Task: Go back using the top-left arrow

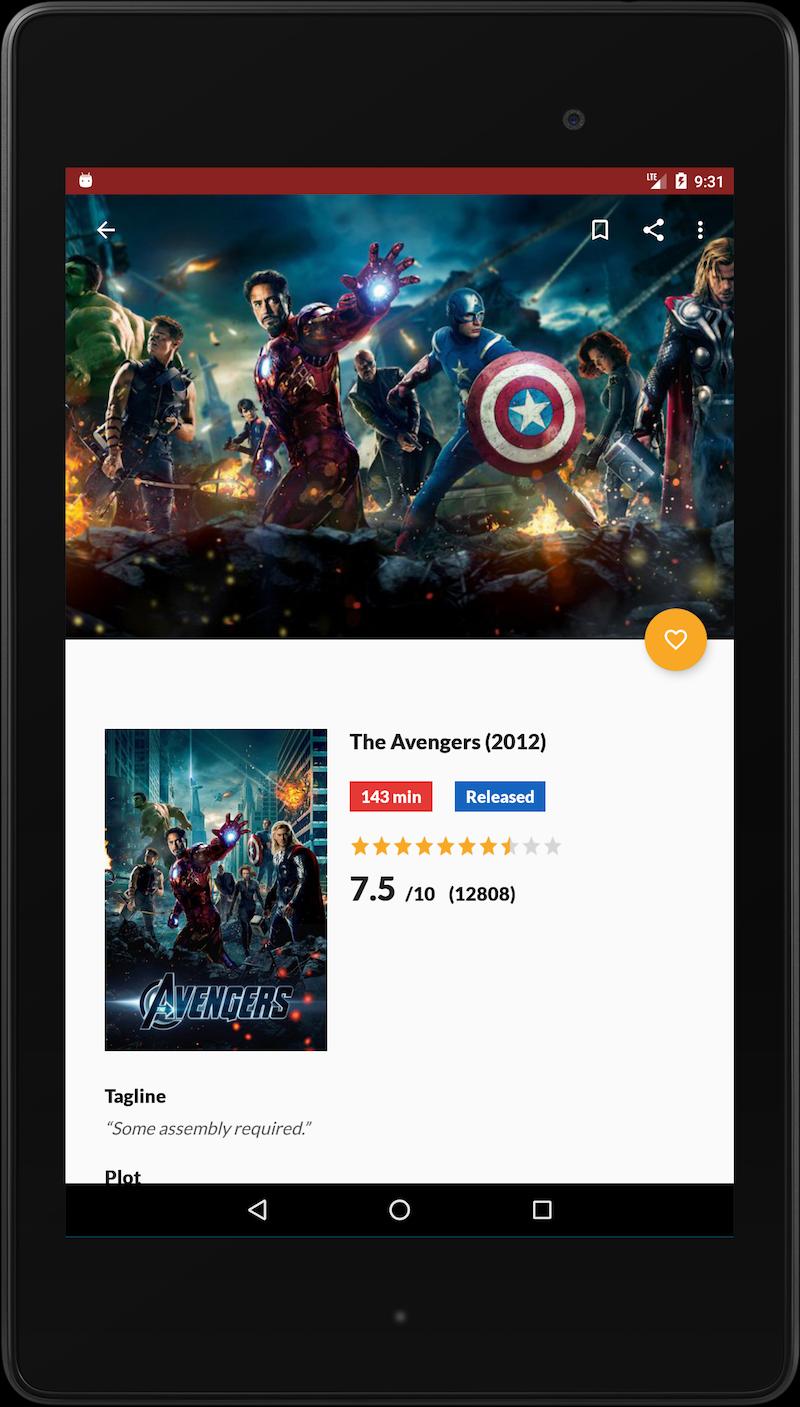Action: pyautogui.click(x=106, y=230)
